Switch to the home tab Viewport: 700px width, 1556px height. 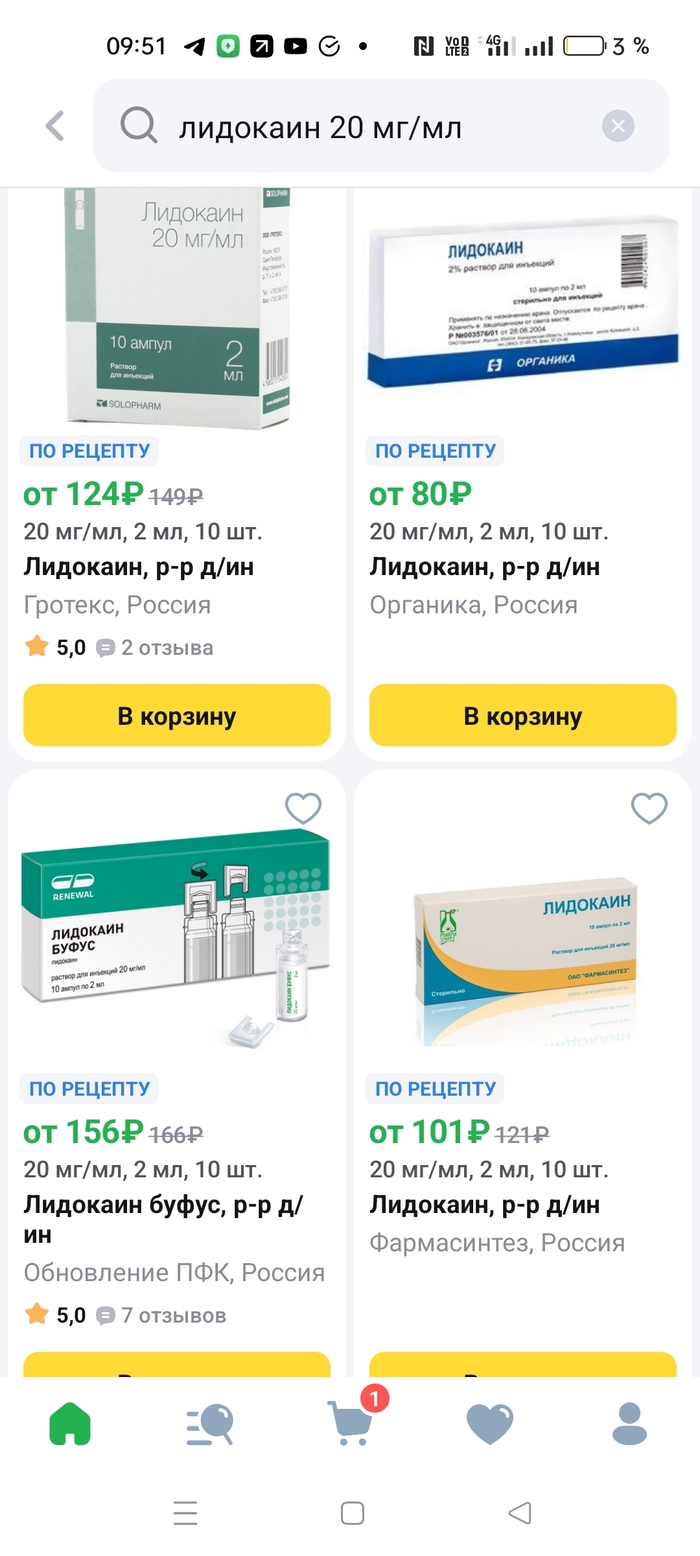(70, 1424)
